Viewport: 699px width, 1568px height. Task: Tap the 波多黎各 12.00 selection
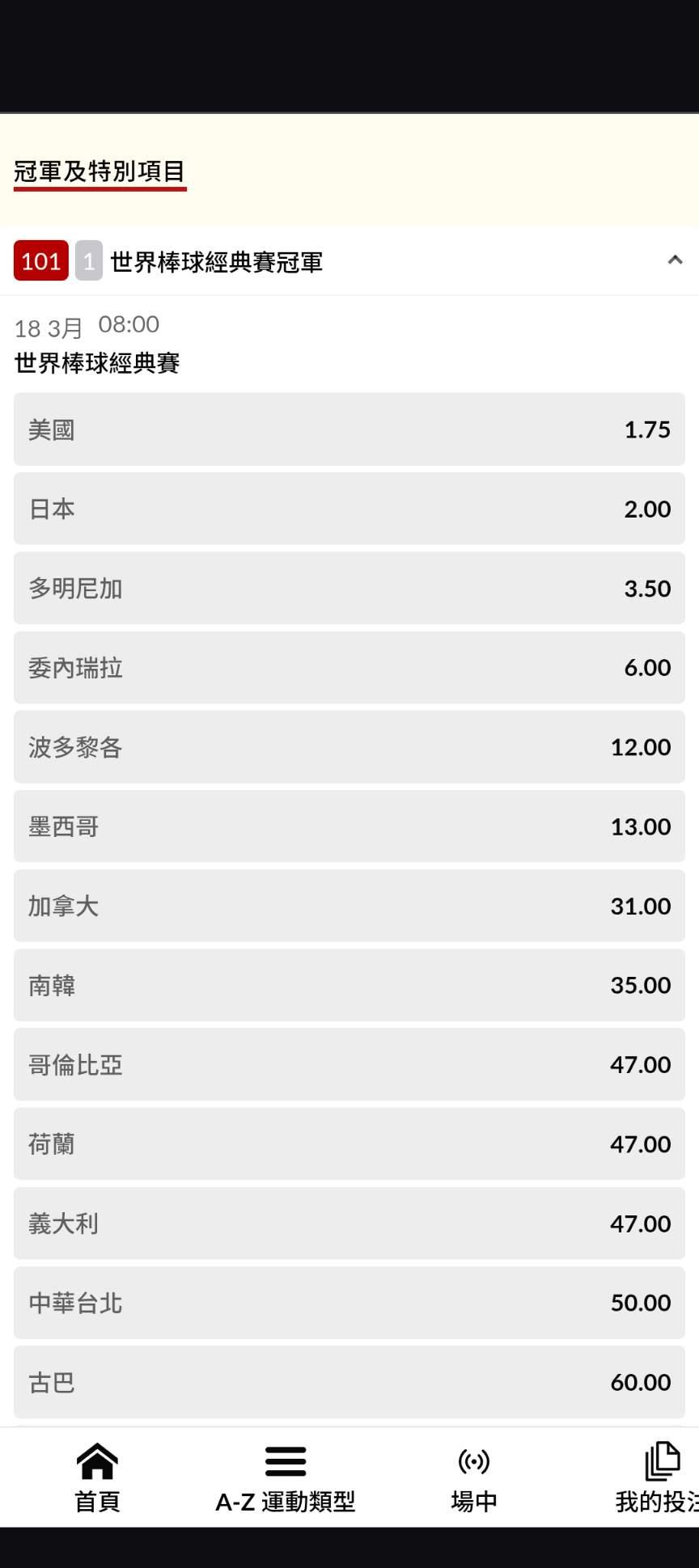(349, 746)
